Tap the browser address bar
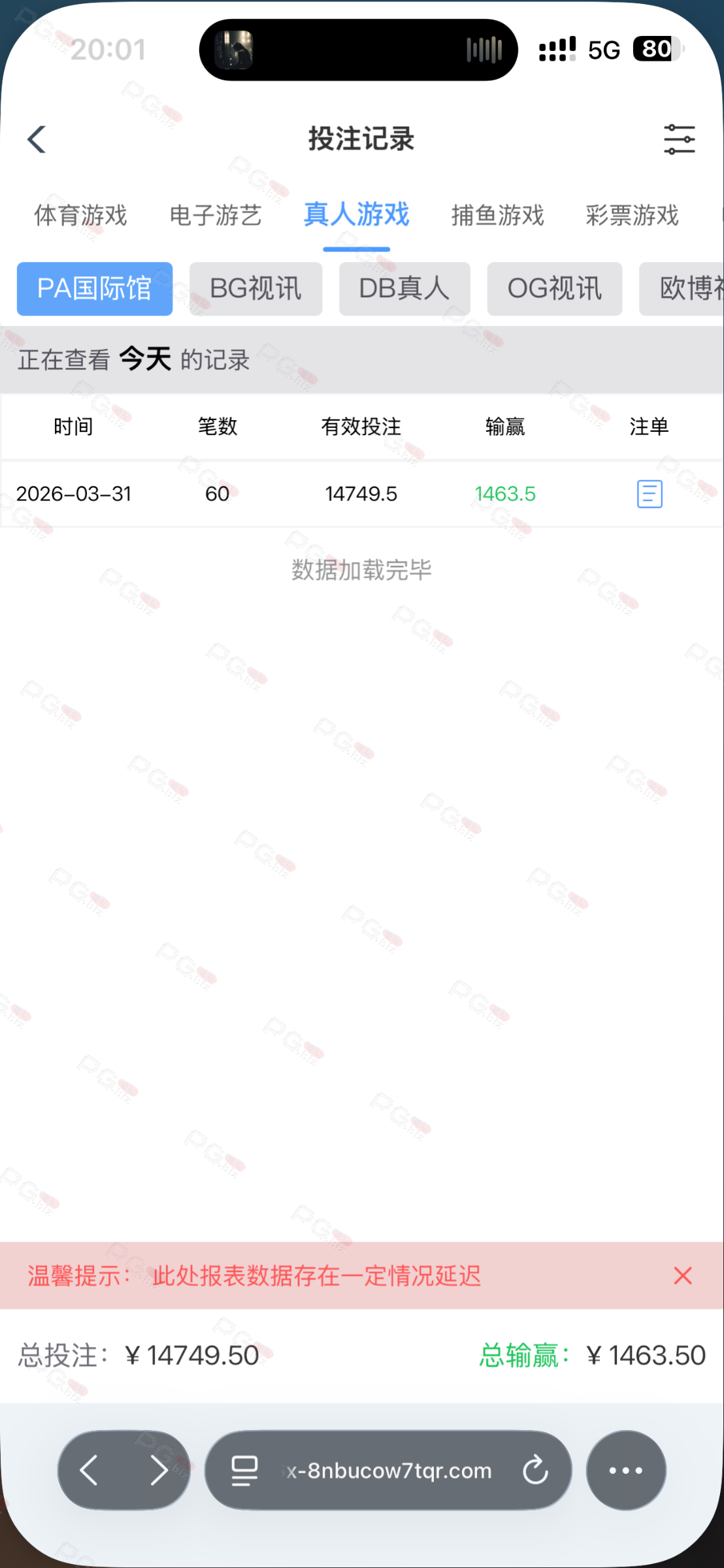724x1568 pixels. [x=389, y=1470]
